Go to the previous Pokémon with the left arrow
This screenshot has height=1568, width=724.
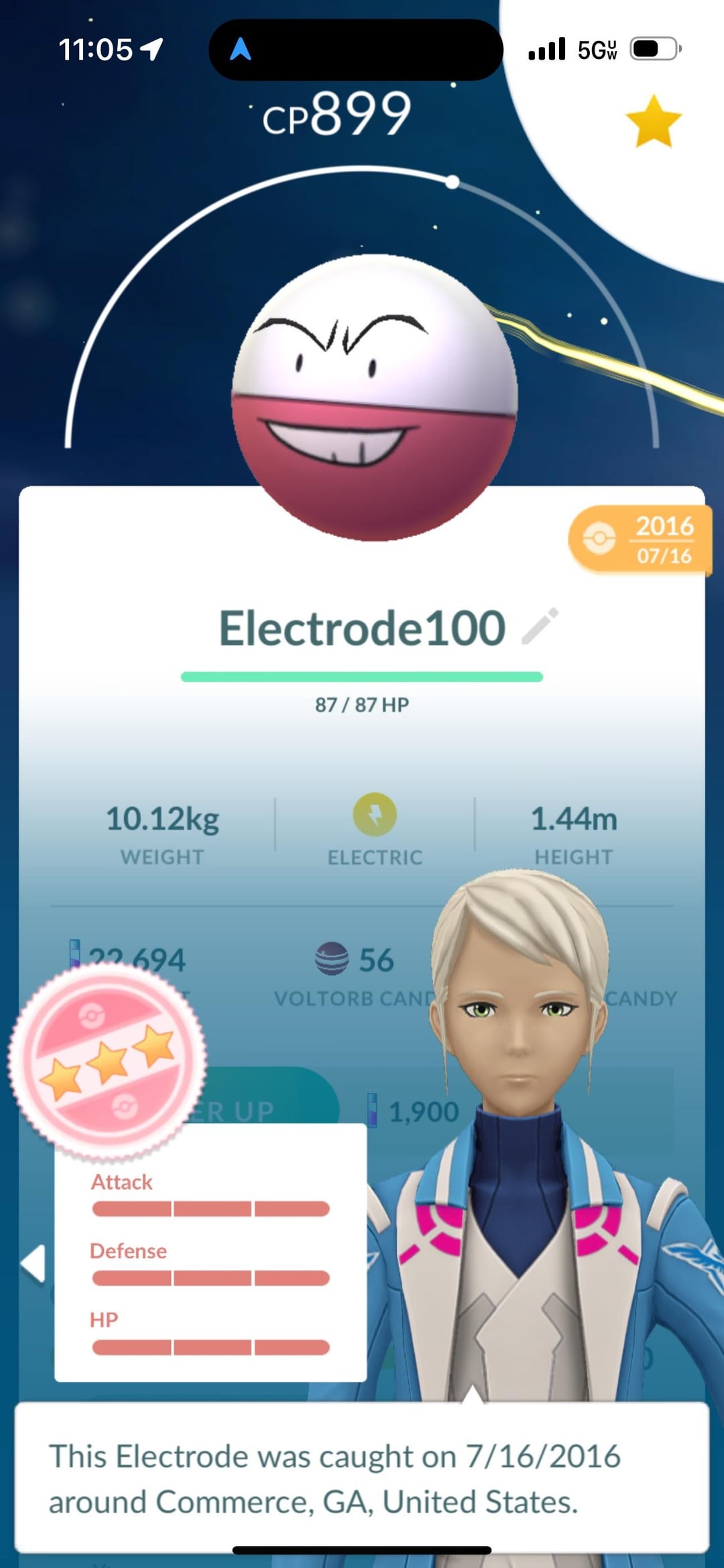[x=34, y=1263]
